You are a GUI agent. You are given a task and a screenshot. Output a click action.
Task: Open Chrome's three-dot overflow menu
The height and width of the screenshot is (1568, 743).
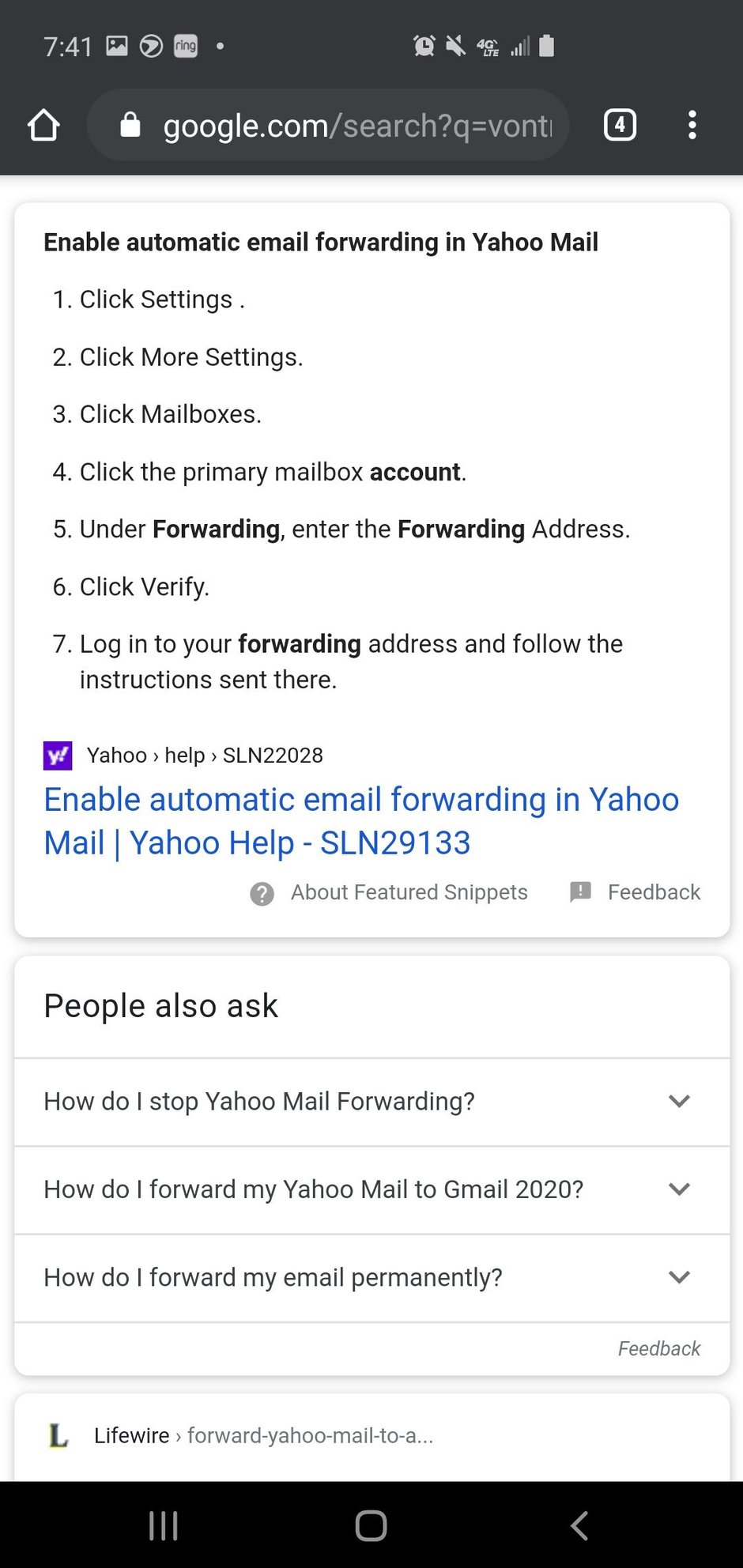(692, 125)
